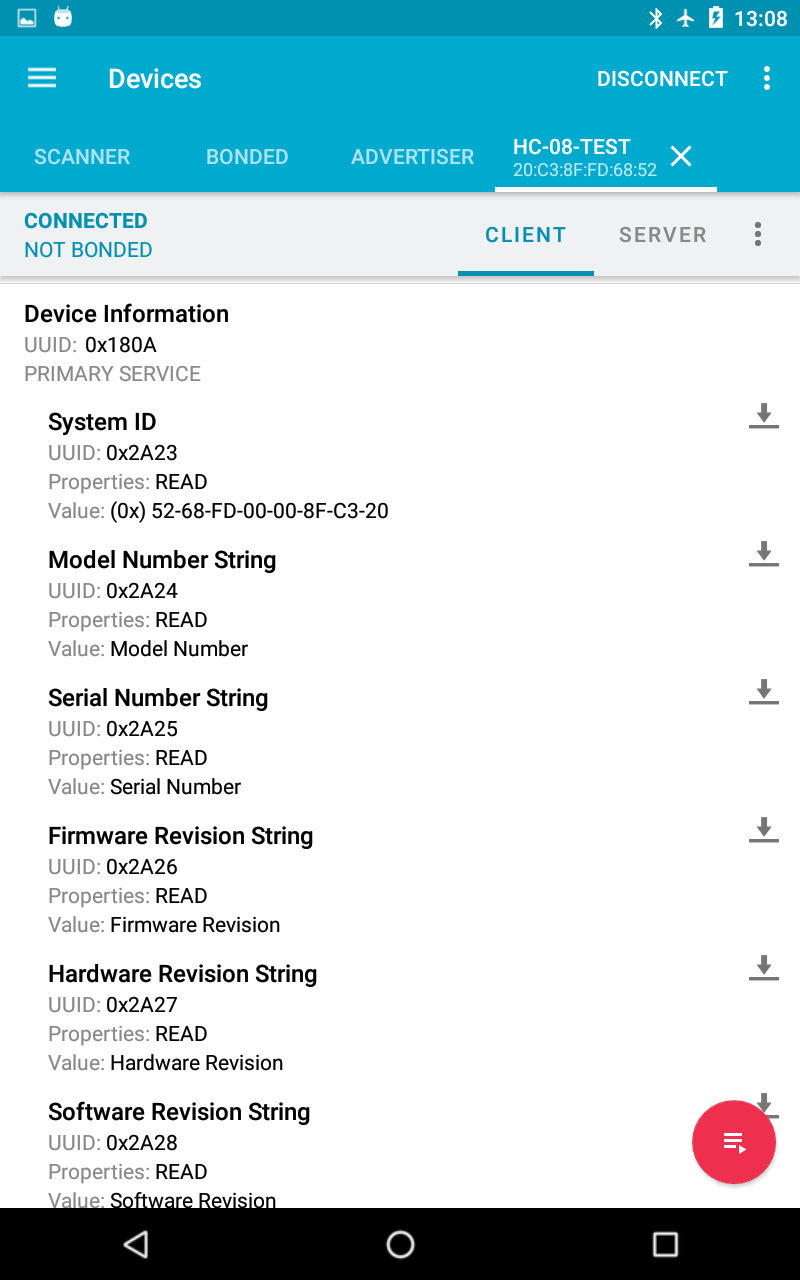Select the Client tab

pos(525,235)
